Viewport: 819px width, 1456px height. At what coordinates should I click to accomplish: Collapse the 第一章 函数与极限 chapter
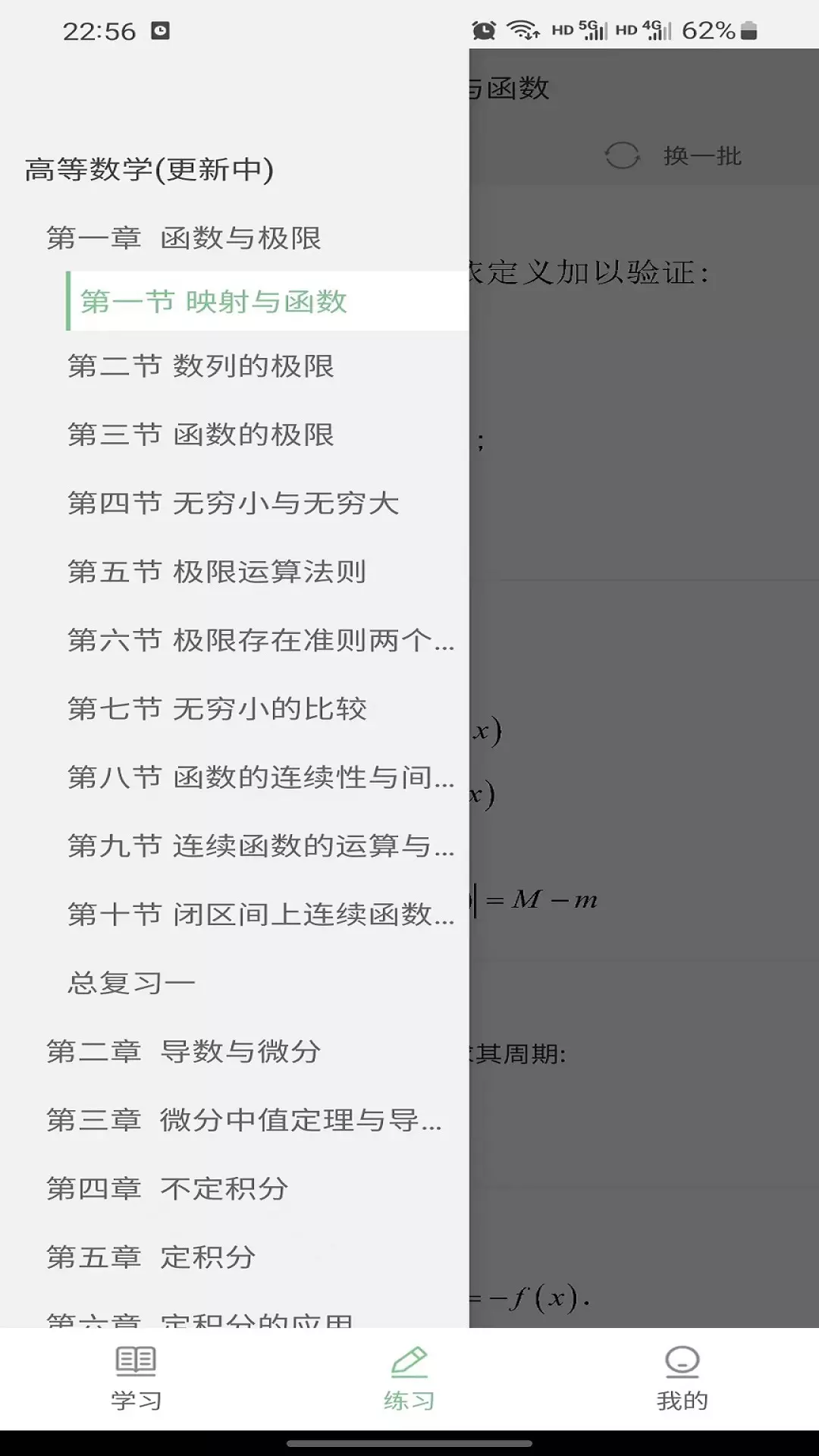(234, 238)
